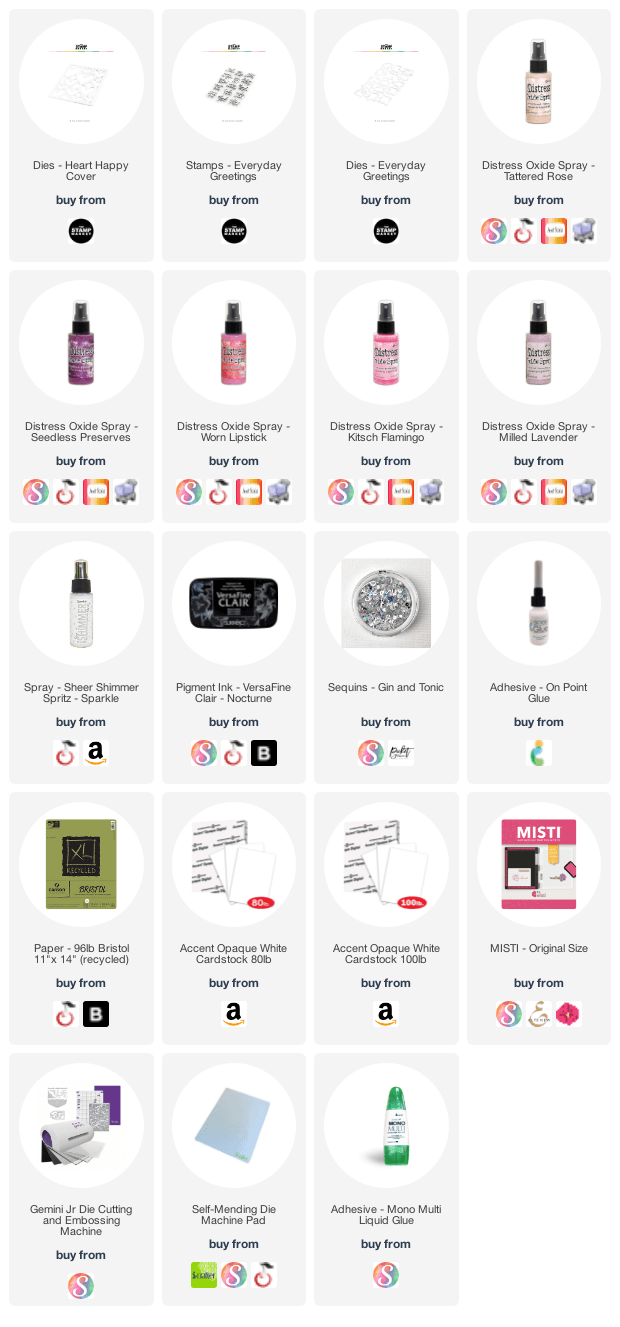Tap the Amazon icon under Accent Opaque Cardstock 100lb

pos(386,1015)
